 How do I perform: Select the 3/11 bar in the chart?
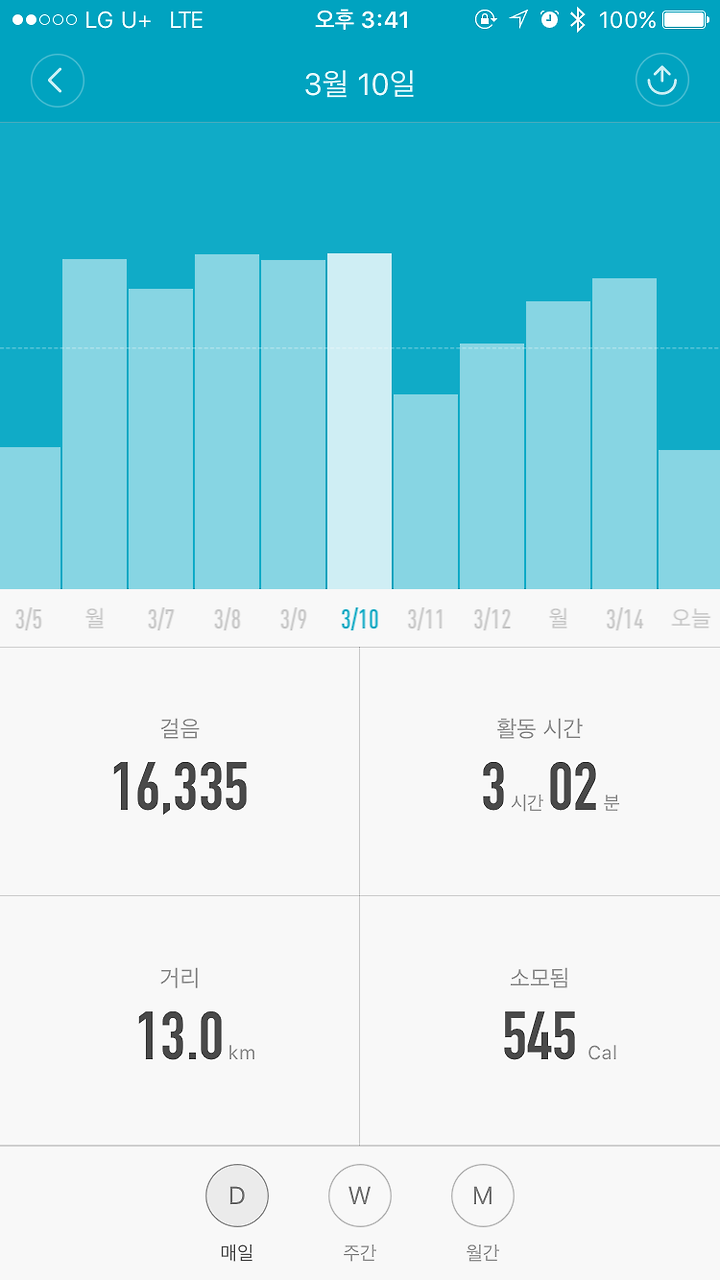(425, 491)
